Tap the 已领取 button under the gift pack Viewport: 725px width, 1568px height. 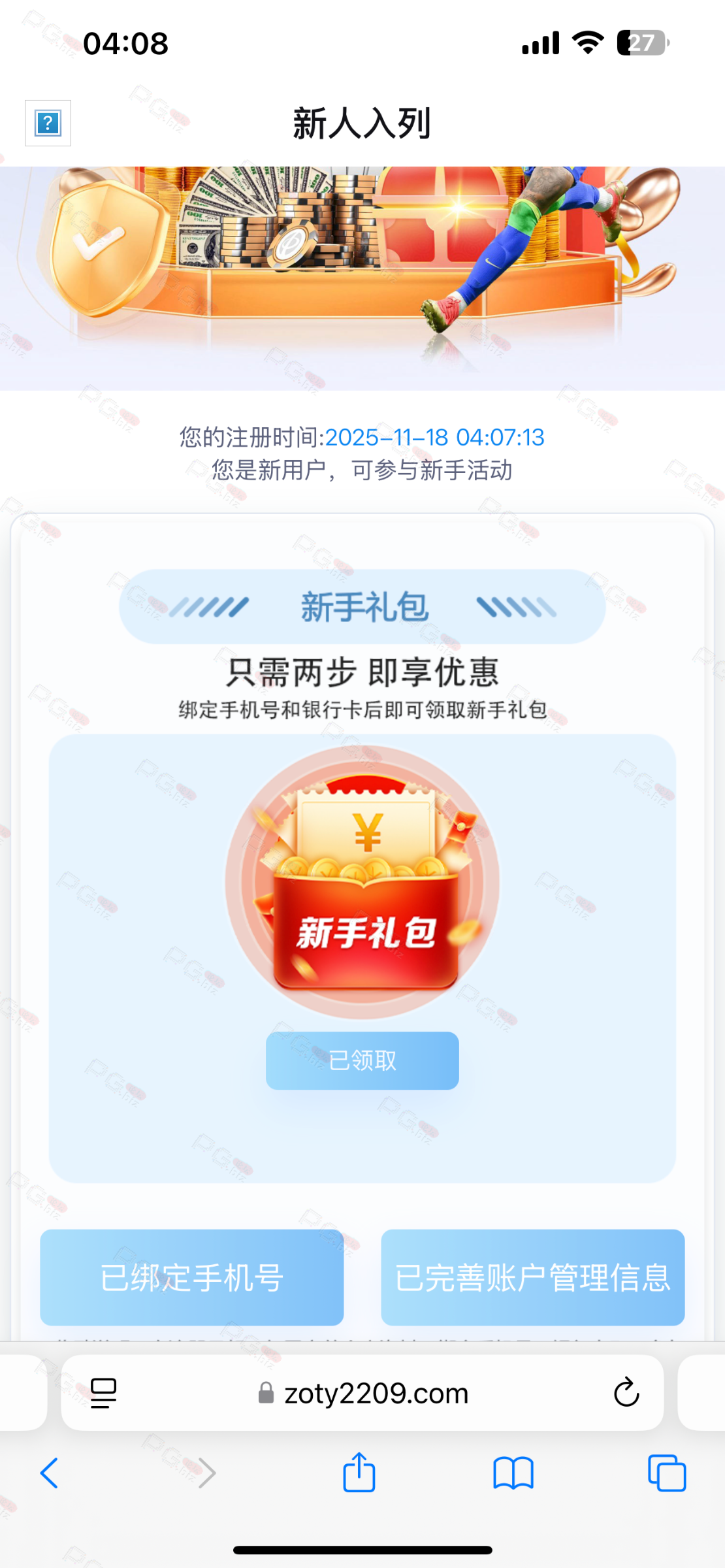pyautogui.click(x=362, y=1060)
